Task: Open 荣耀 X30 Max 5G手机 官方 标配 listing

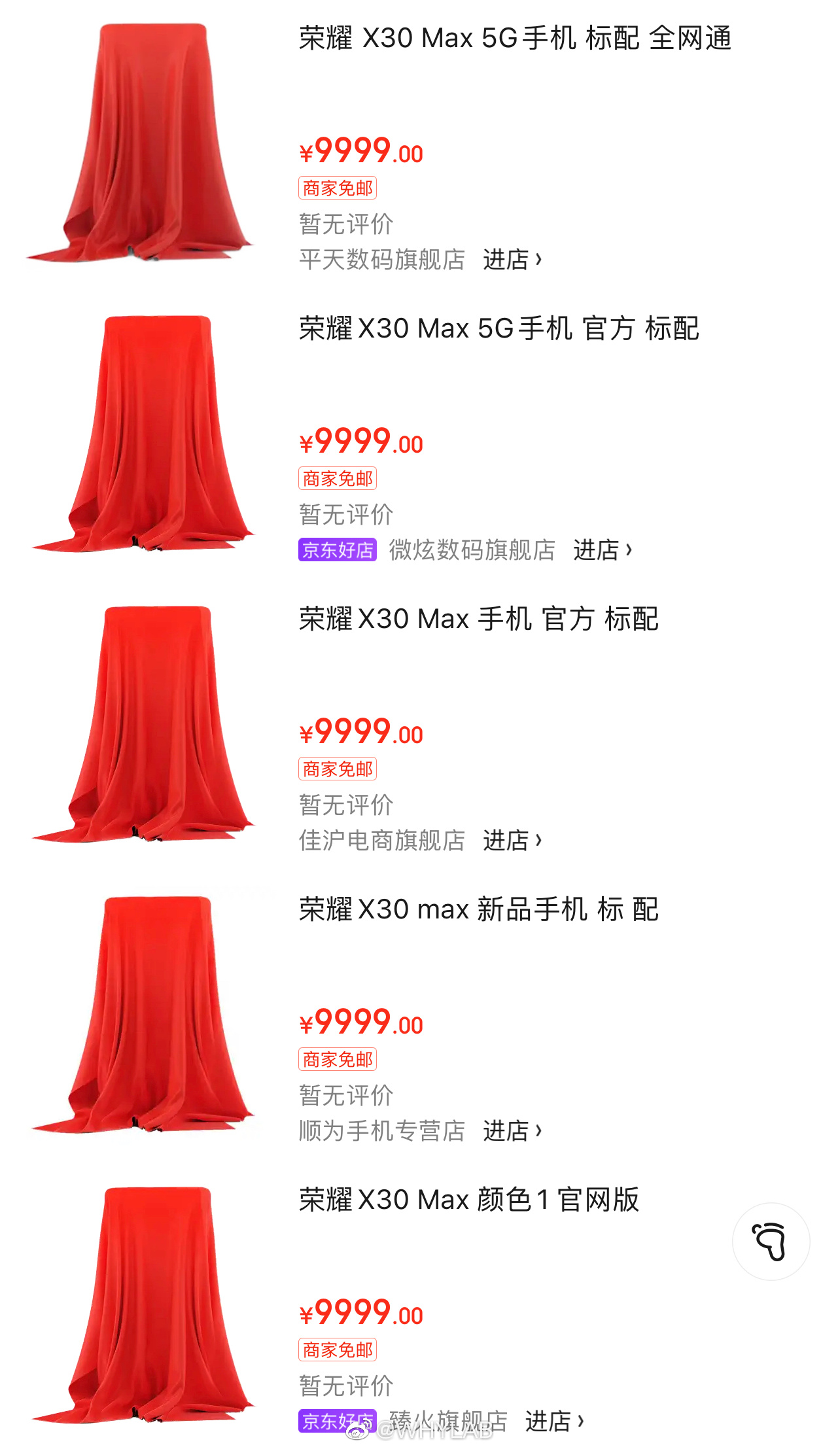Action: 499,328
